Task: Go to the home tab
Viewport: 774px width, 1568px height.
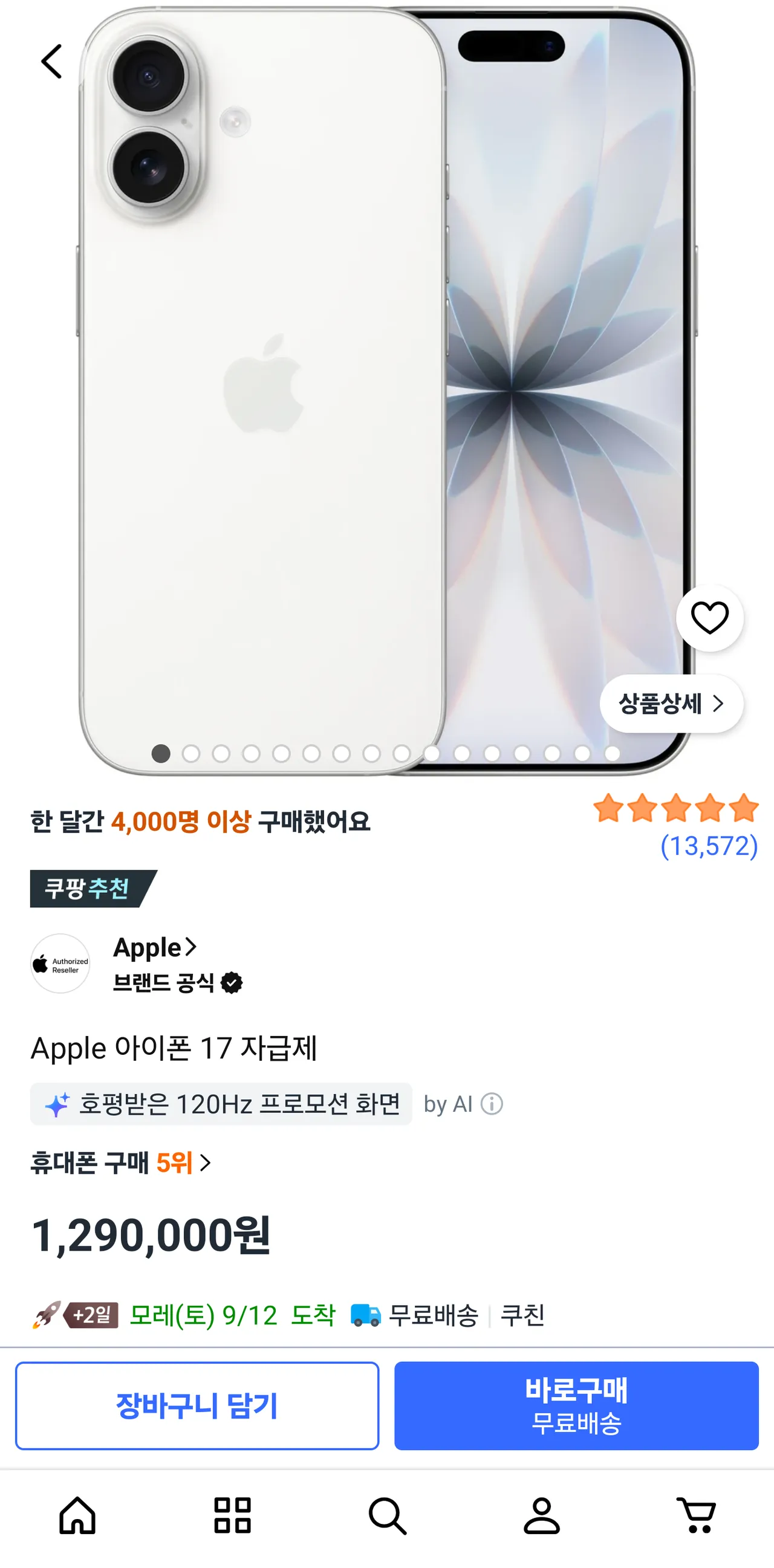Action: tap(77, 1515)
